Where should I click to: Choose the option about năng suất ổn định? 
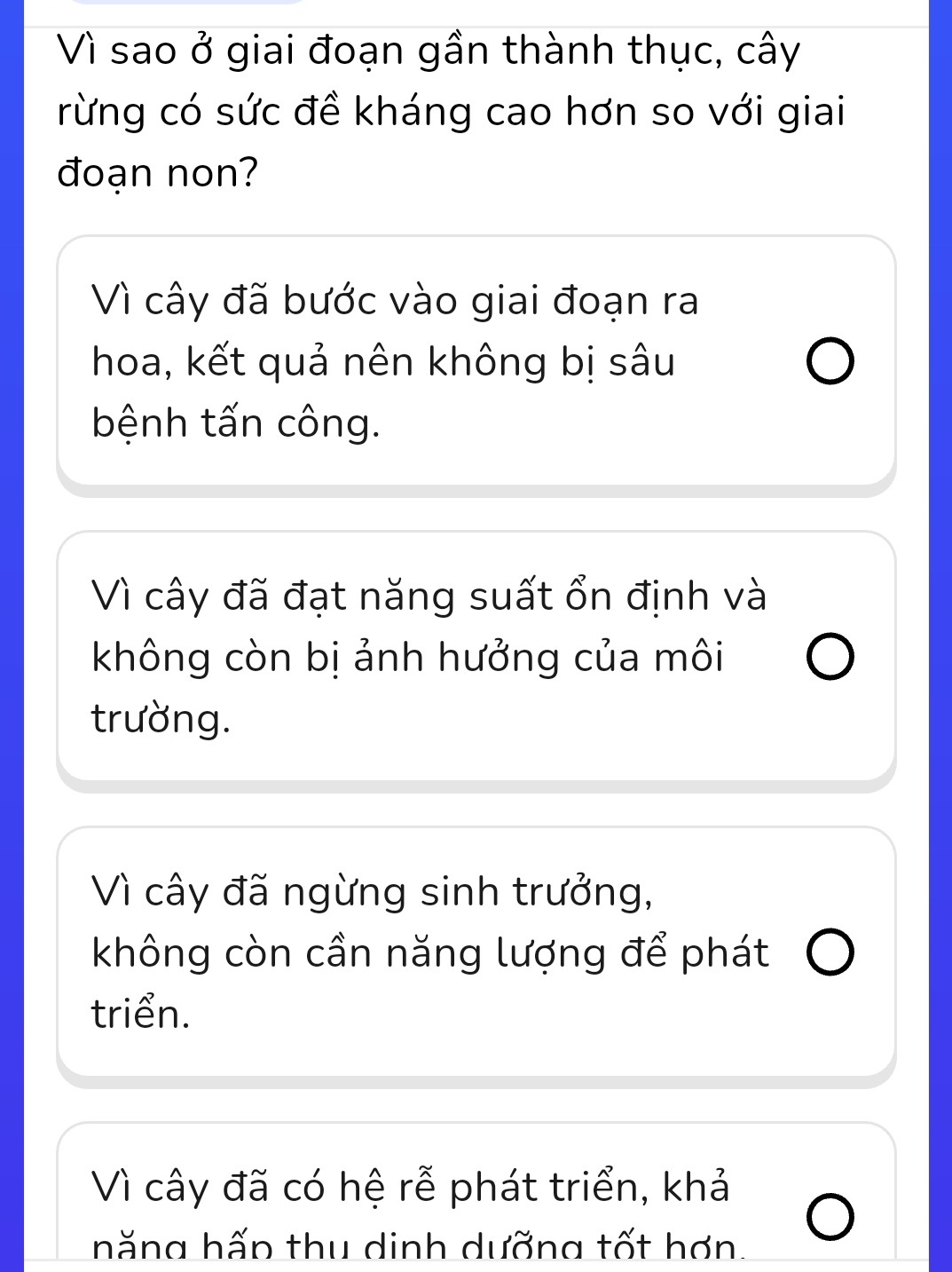point(830,658)
